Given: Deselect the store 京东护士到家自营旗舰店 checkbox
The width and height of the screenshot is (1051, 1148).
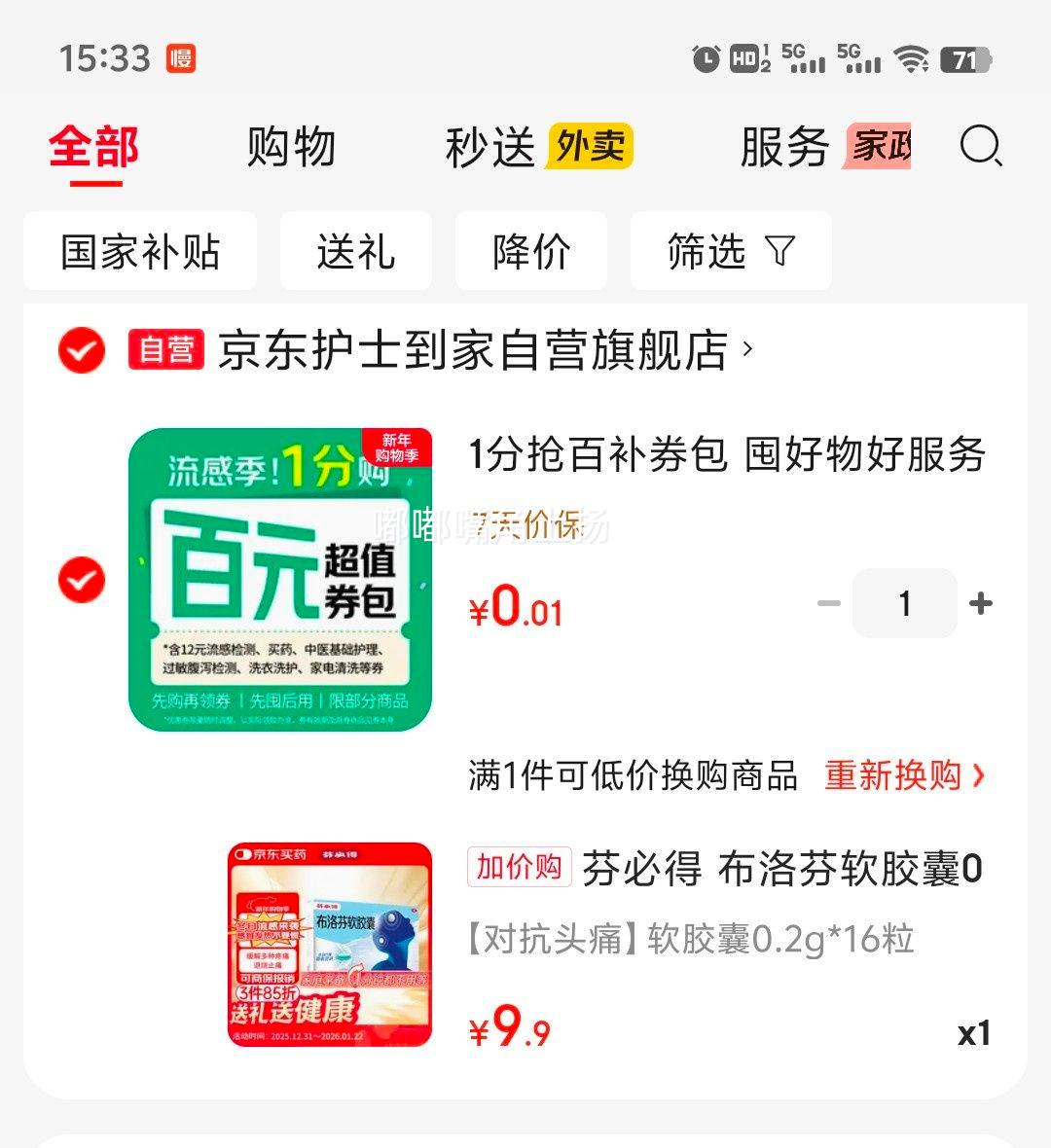Looking at the screenshot, I should pos(82,350).
